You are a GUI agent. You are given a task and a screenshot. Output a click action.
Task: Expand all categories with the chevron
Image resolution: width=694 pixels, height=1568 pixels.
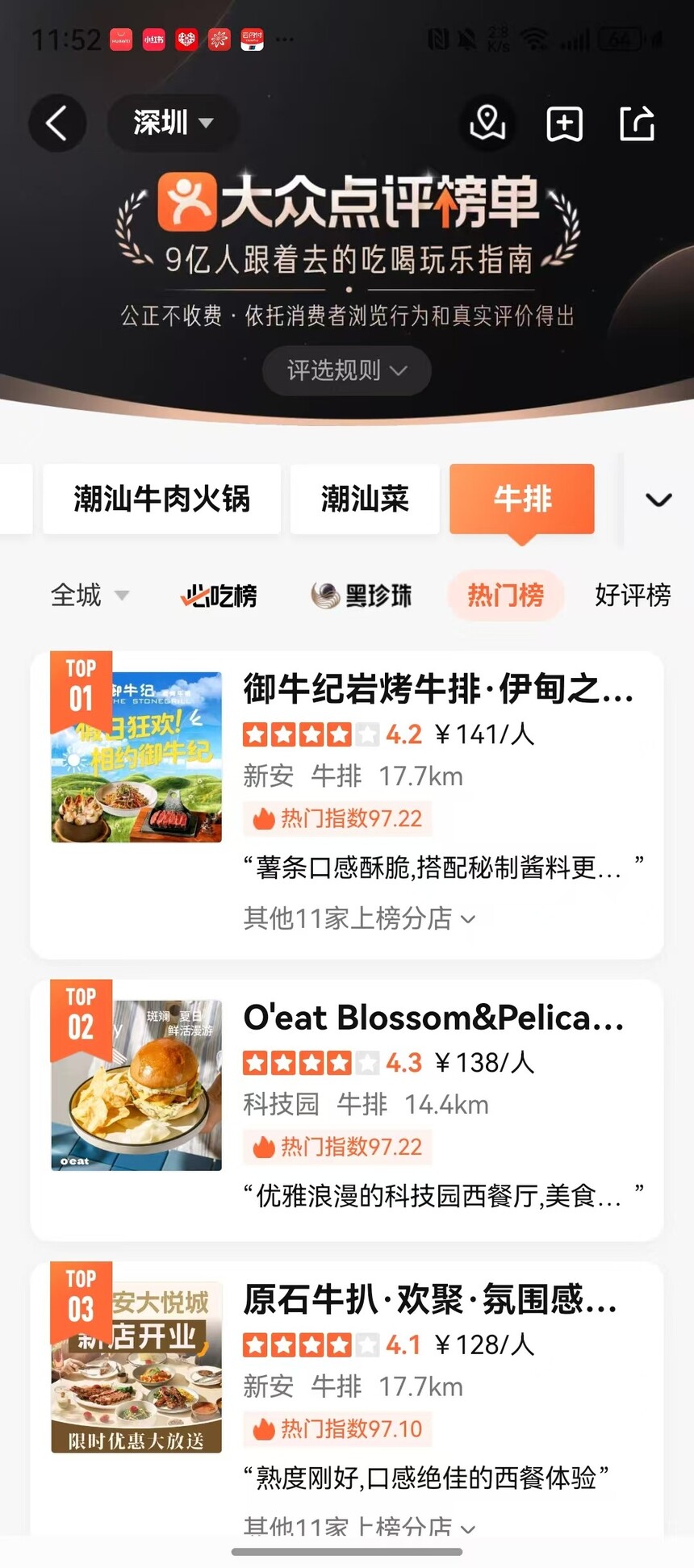[x=658, y=500]
